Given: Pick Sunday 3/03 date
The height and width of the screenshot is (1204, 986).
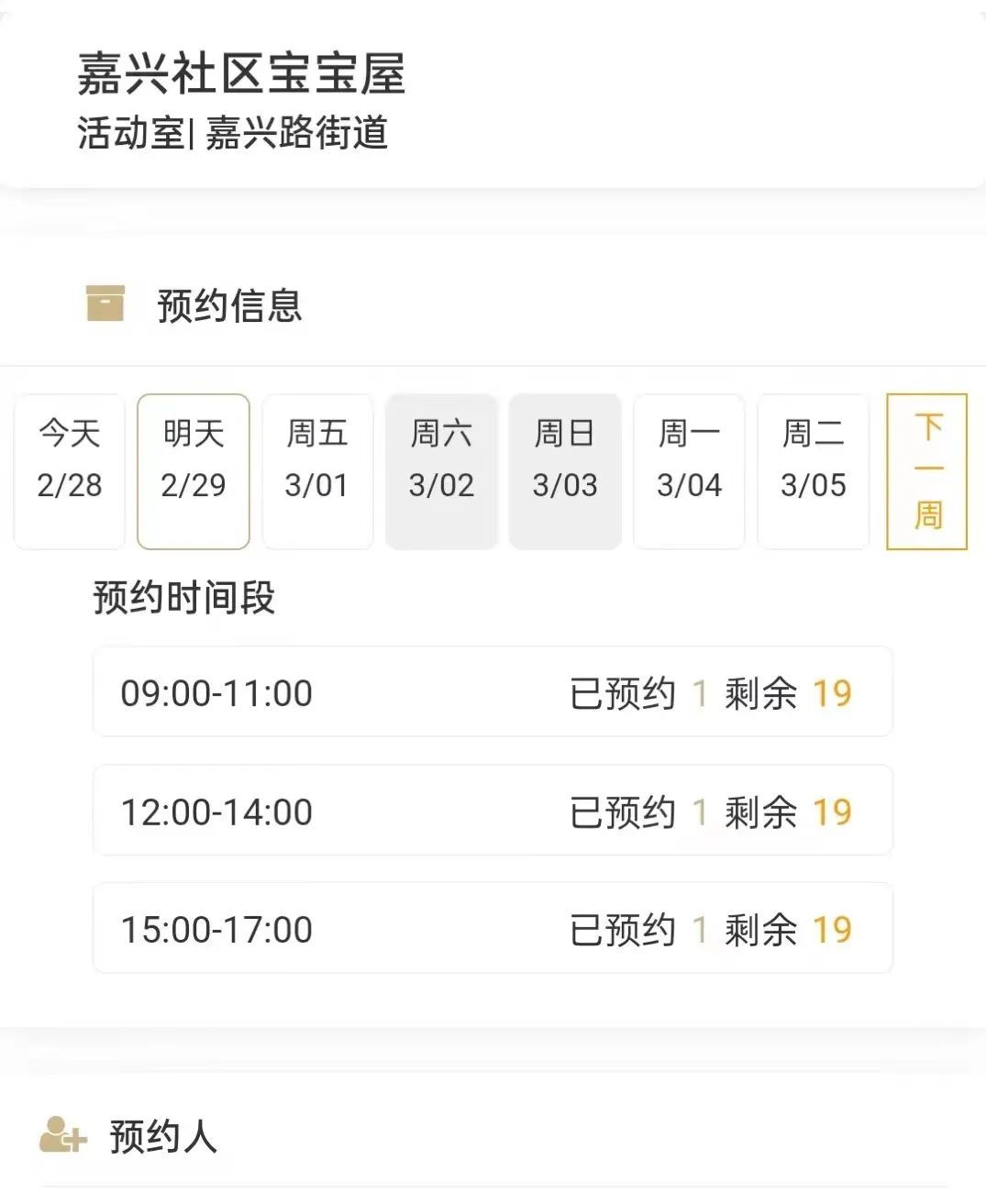Looking at the screenshot, I should click(x=565, y=471).
